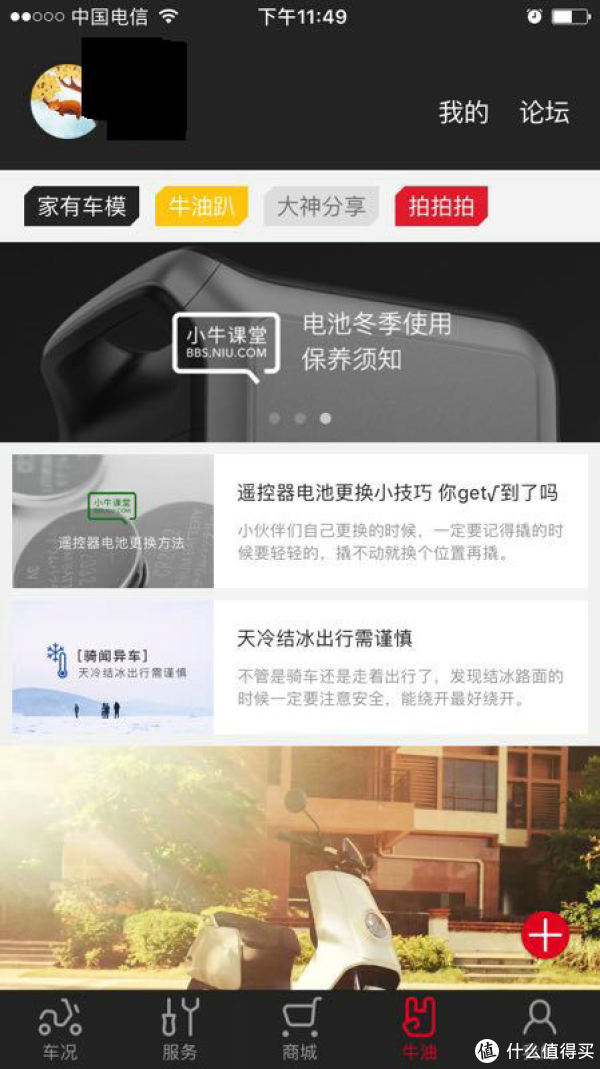
Task: Select the 牛油趴 category chip
Action: (x=201, y=207)
